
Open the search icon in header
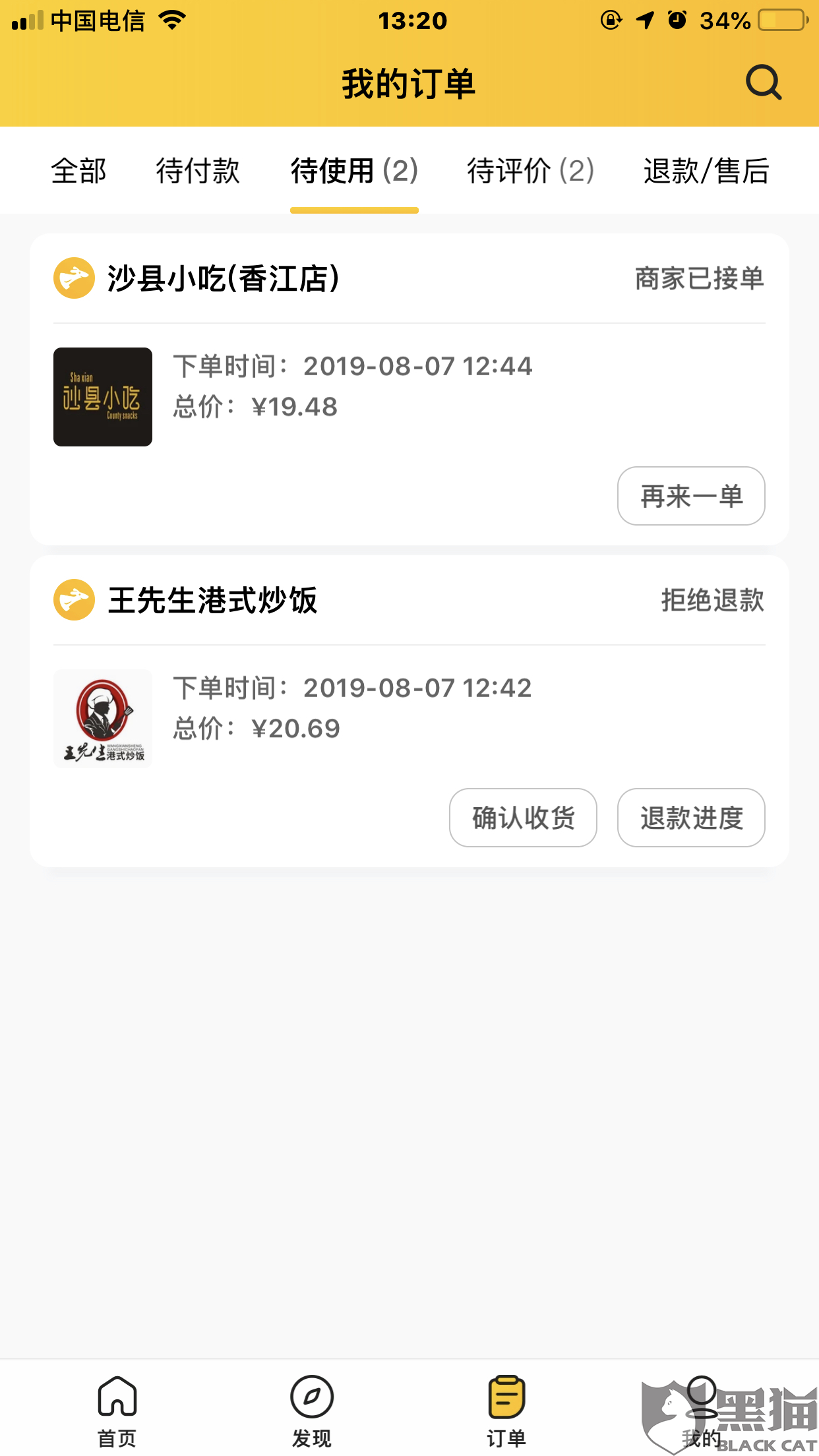pos(763,83)
